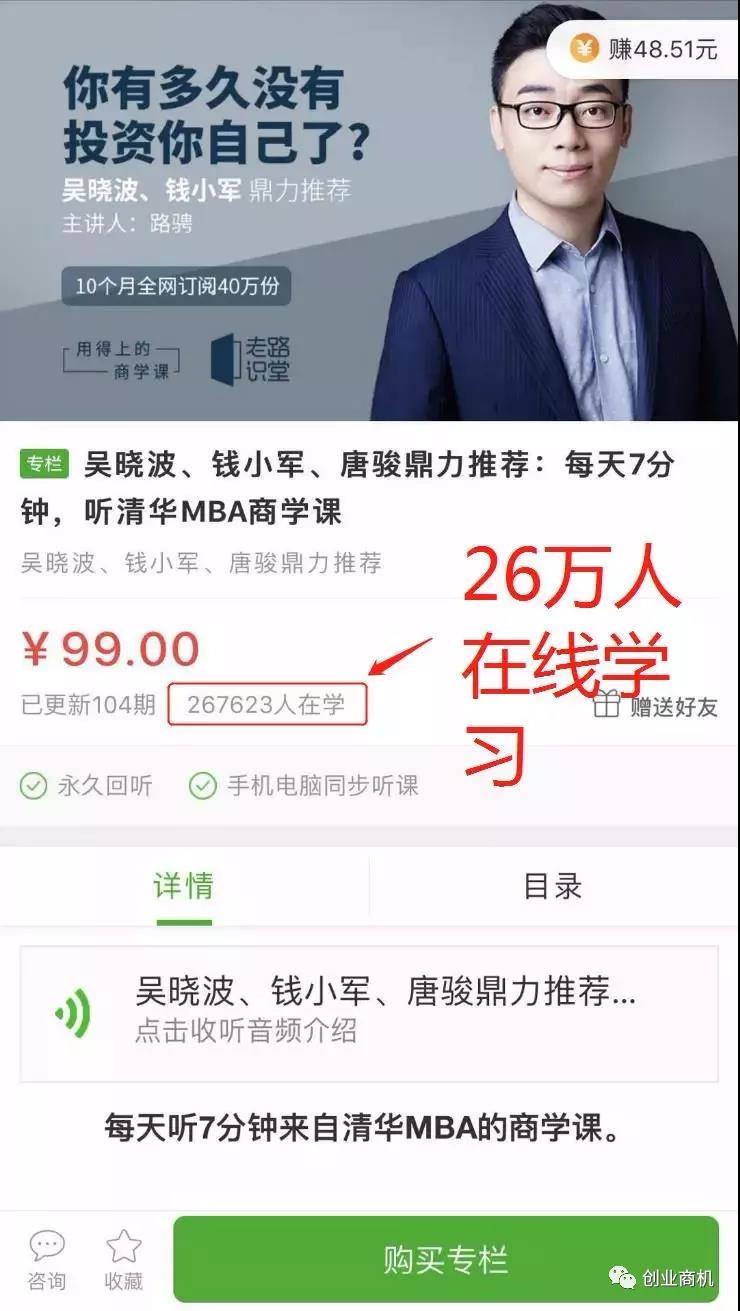Open the 目录 tab
740x1311 pixels.
click(x=553, y=886)
